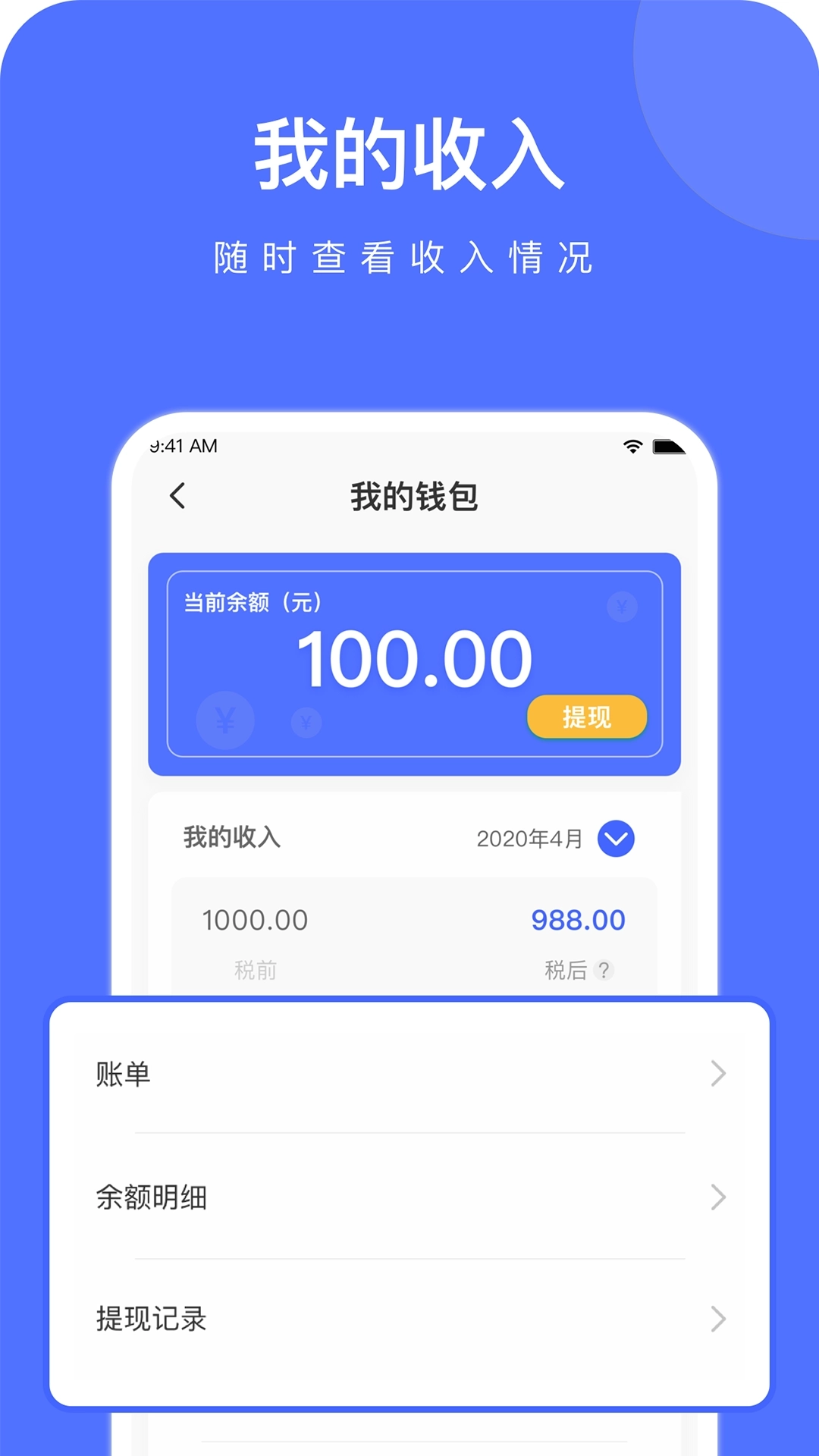Tap the back arrow on 我的钱包 page
The height and width of the screenshot is (1456, 819).
pos(177,497)
